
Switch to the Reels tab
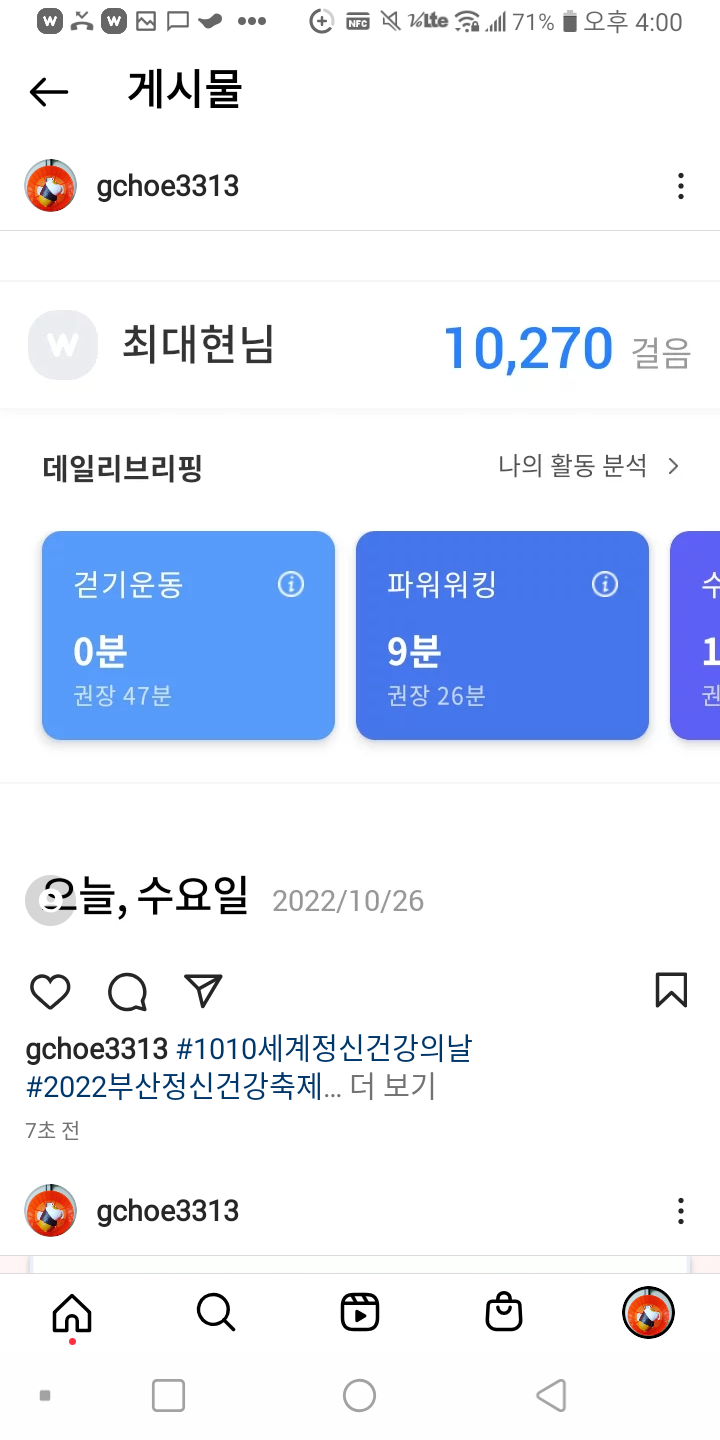tap(359, 1311)
